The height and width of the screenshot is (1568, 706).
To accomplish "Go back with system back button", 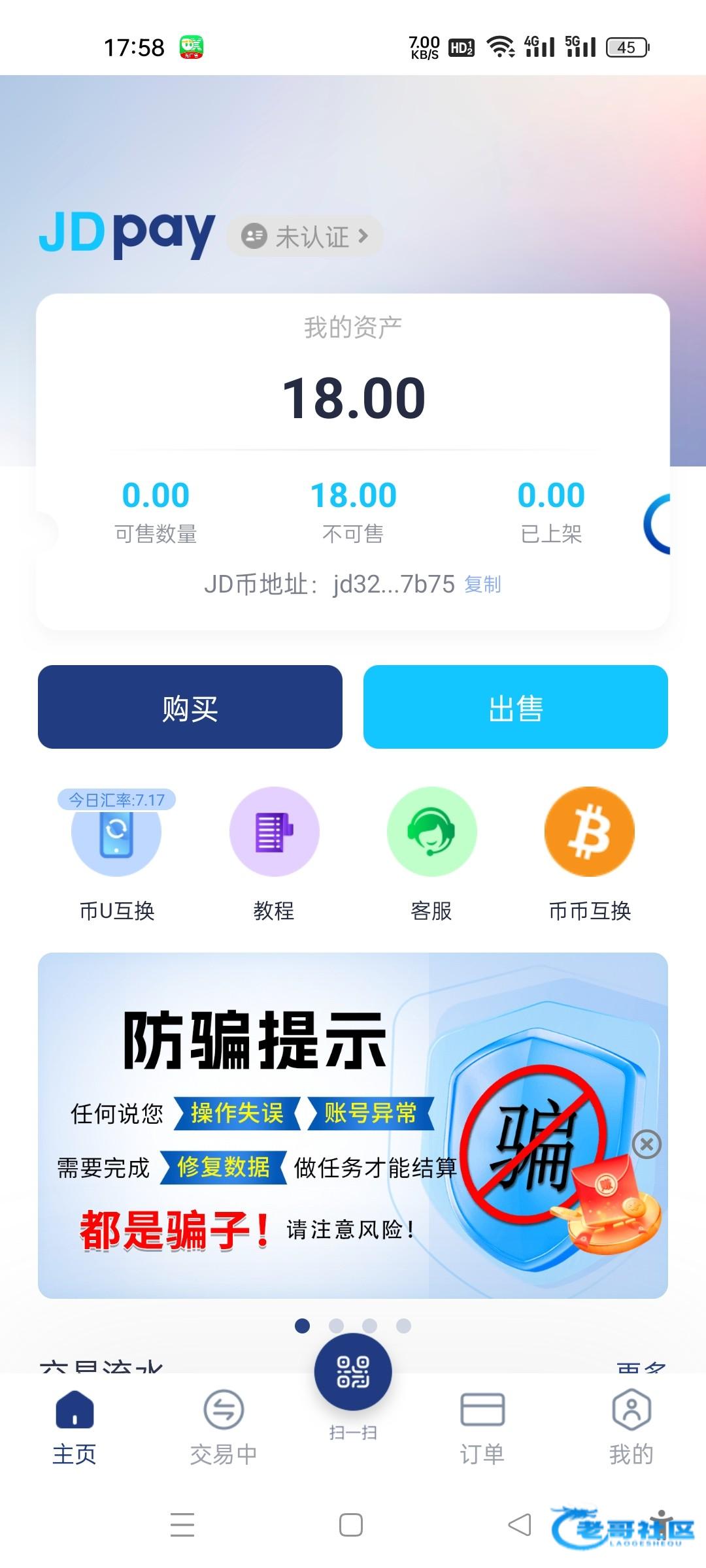I will [520, 1526].
